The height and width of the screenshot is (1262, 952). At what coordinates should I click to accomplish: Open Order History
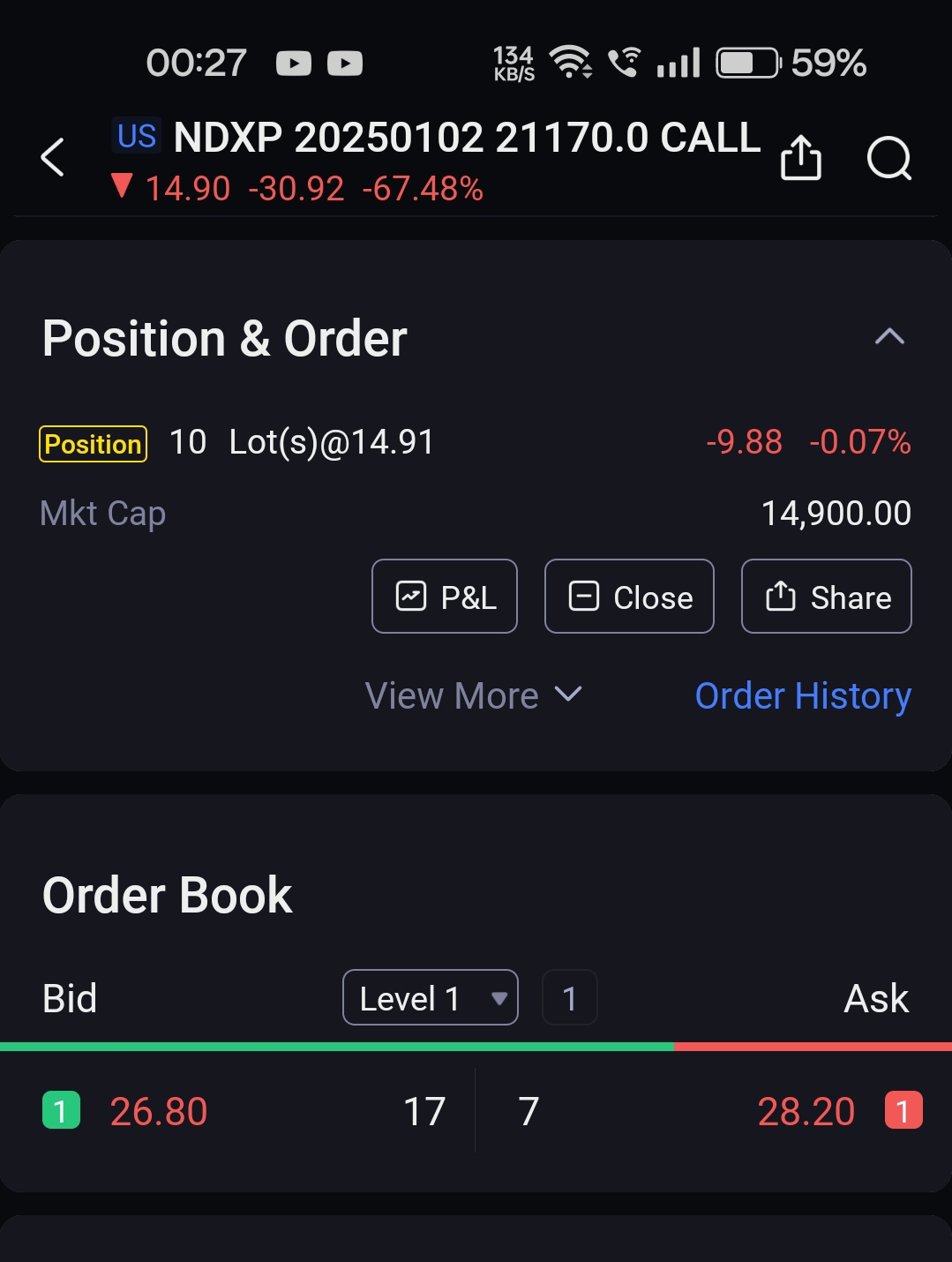803,695
